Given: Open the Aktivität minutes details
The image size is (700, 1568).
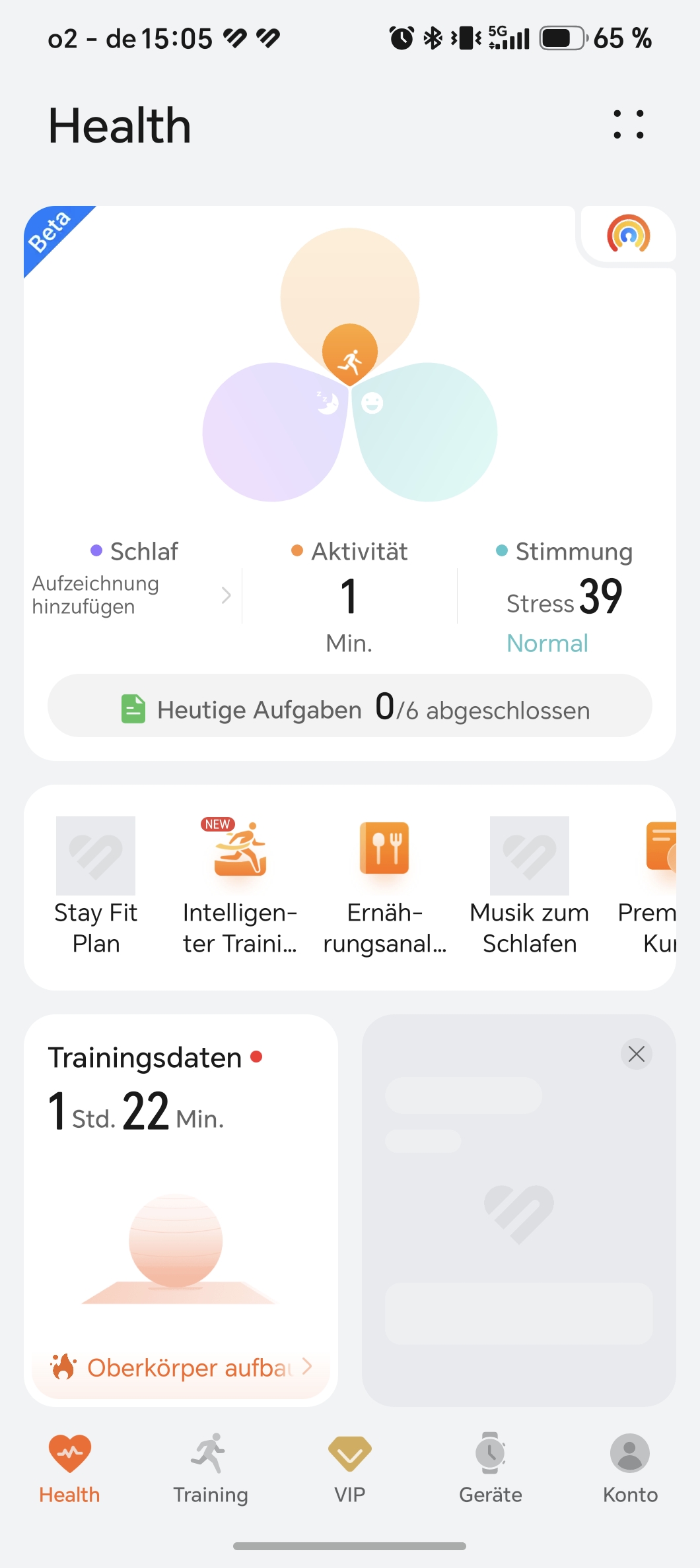Looking at the screenshot, I should coord(349,597).
